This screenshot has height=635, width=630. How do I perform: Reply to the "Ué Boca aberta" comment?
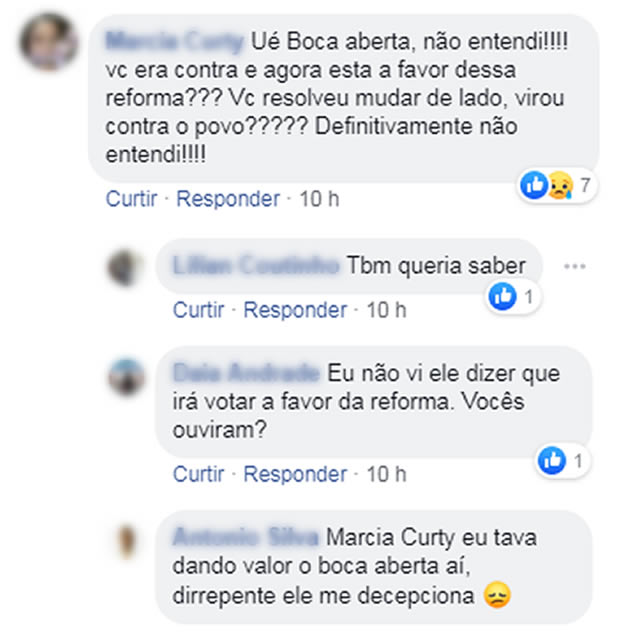227,199
